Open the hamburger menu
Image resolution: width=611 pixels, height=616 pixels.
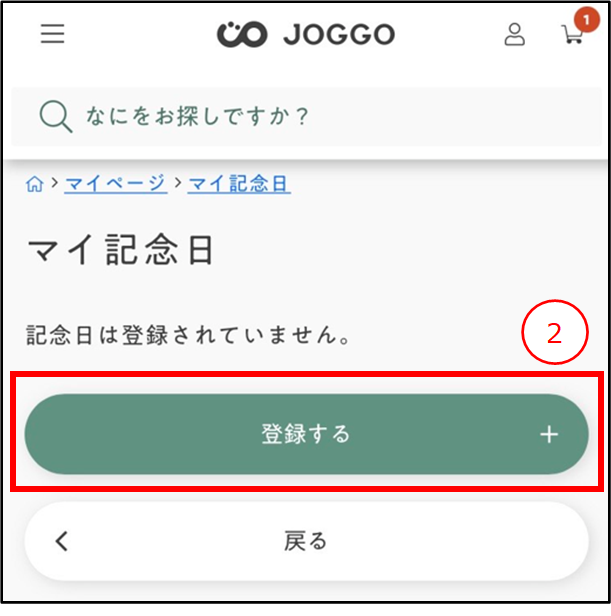(52, 34)
